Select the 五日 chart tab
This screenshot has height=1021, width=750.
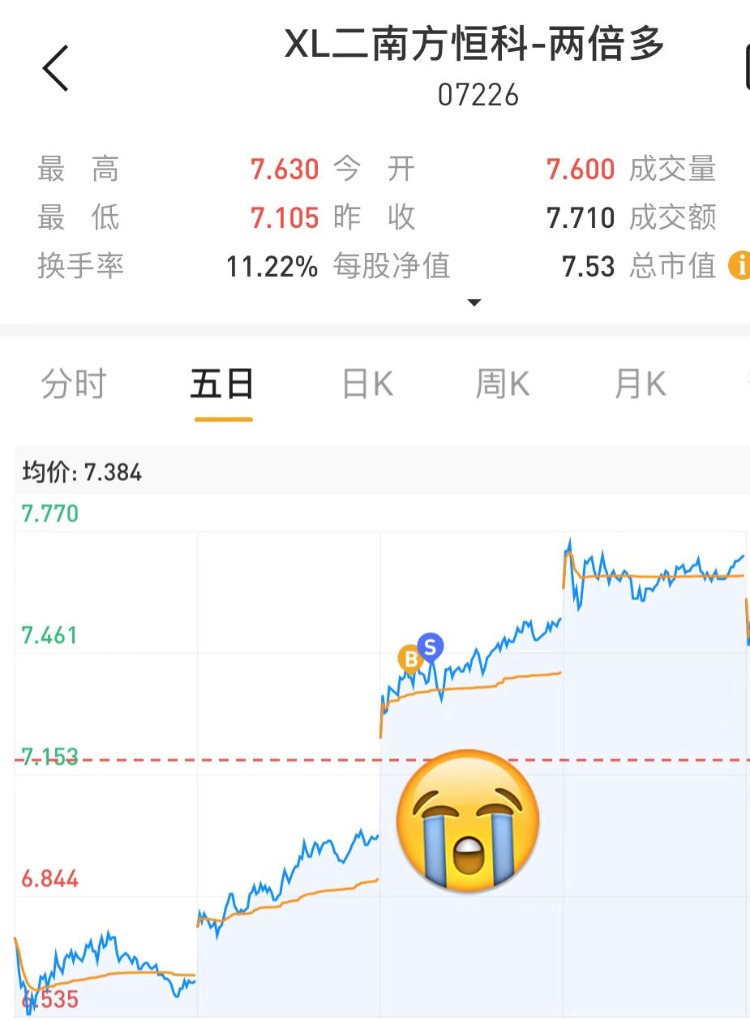[222, 384]
